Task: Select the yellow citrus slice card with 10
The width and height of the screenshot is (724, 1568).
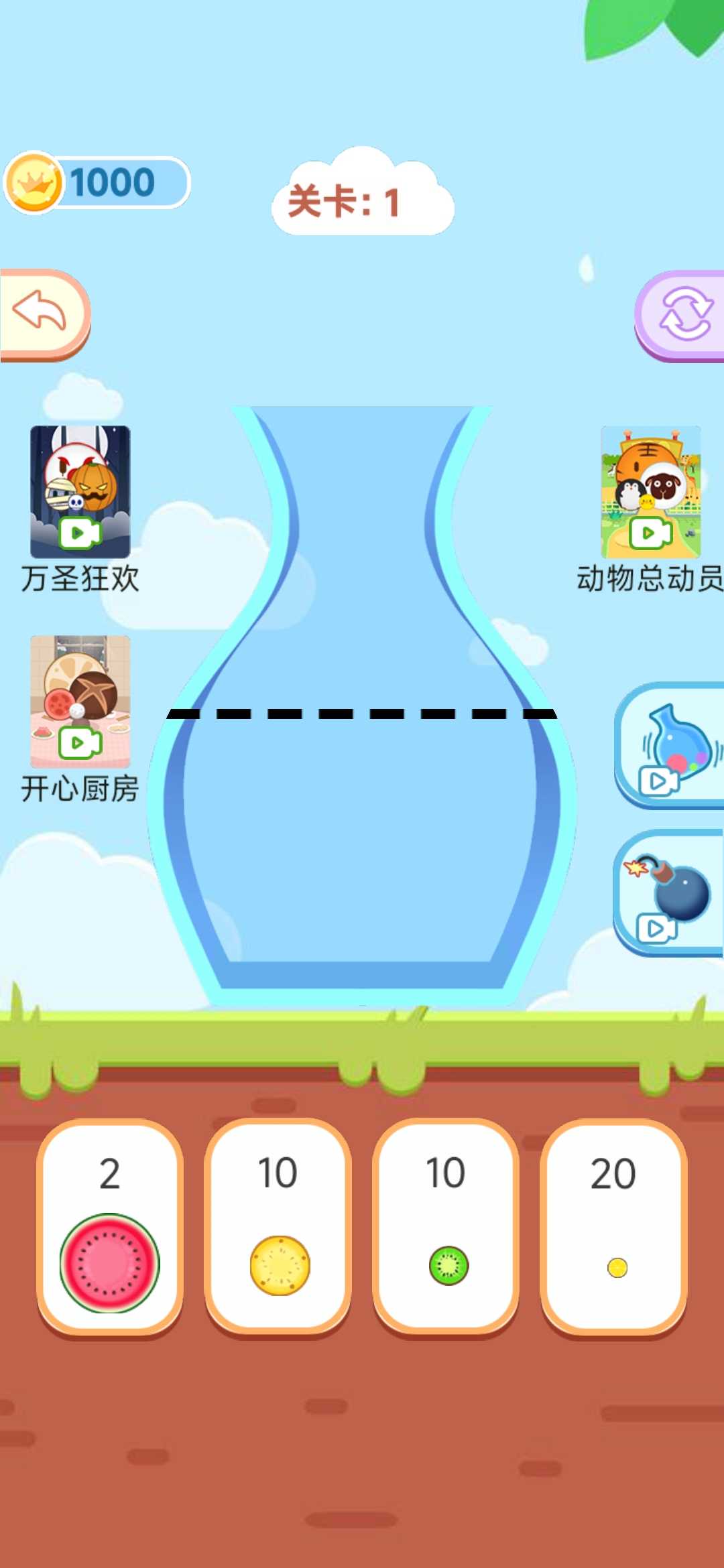Action: (278, 1228)
